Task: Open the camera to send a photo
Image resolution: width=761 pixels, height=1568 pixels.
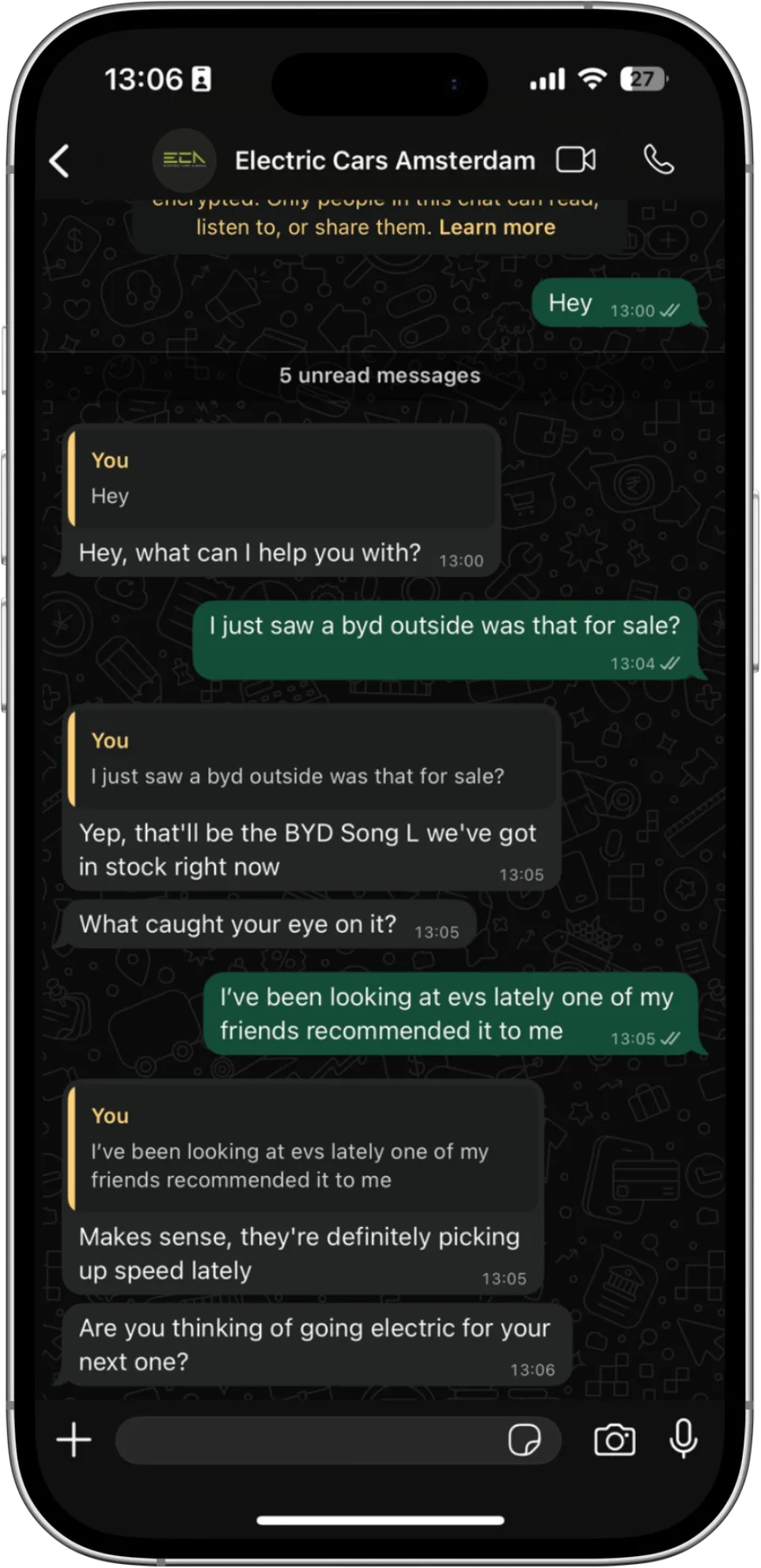Action: pos(615,1440)
